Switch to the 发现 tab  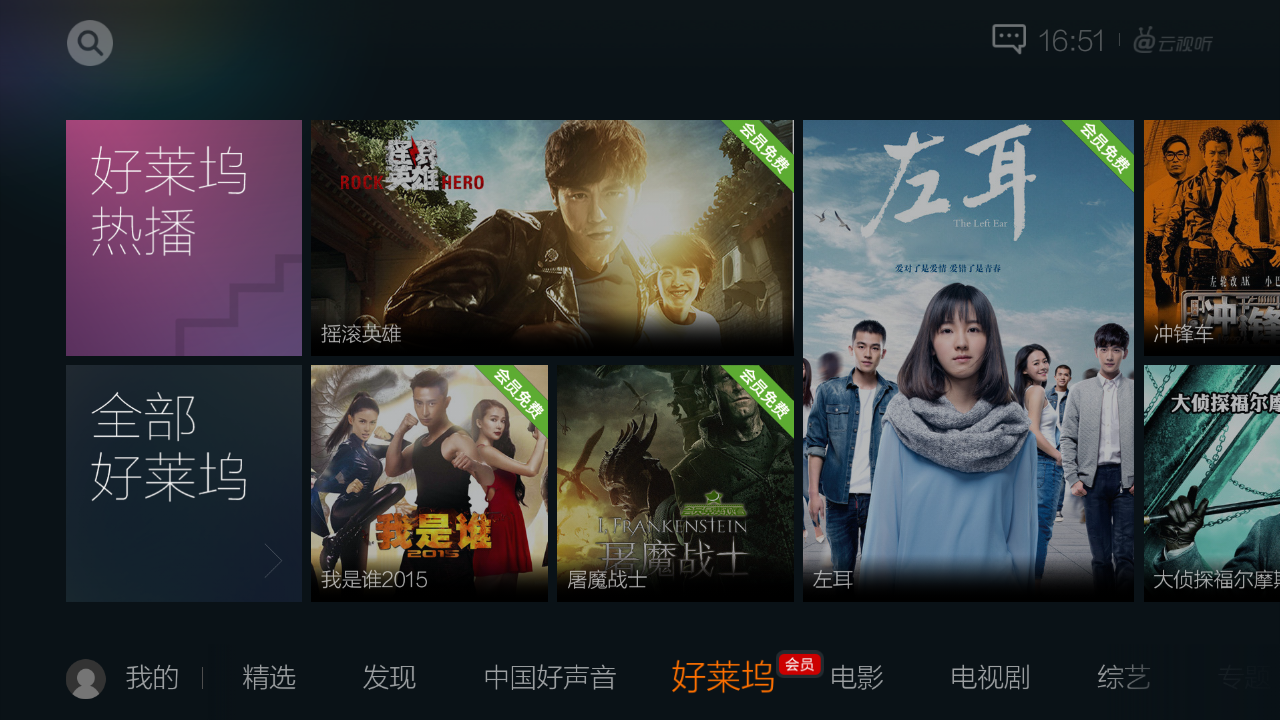pyautogui.click(x=389, y=678)
